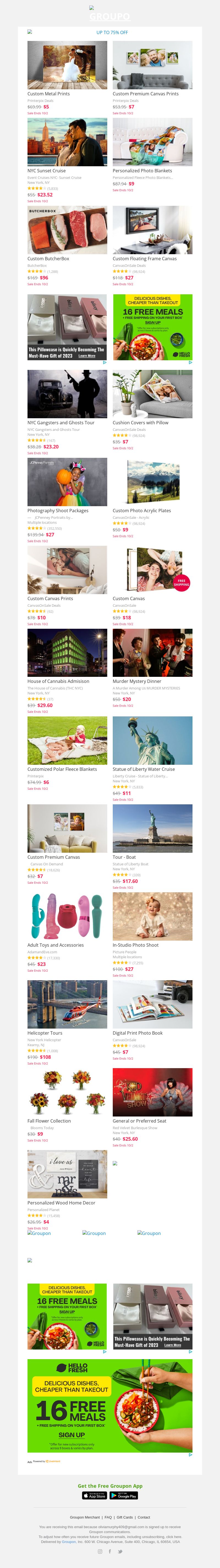Open the Gift Cards footer link
The image size is (220, 1568).
pos(124,1517)
